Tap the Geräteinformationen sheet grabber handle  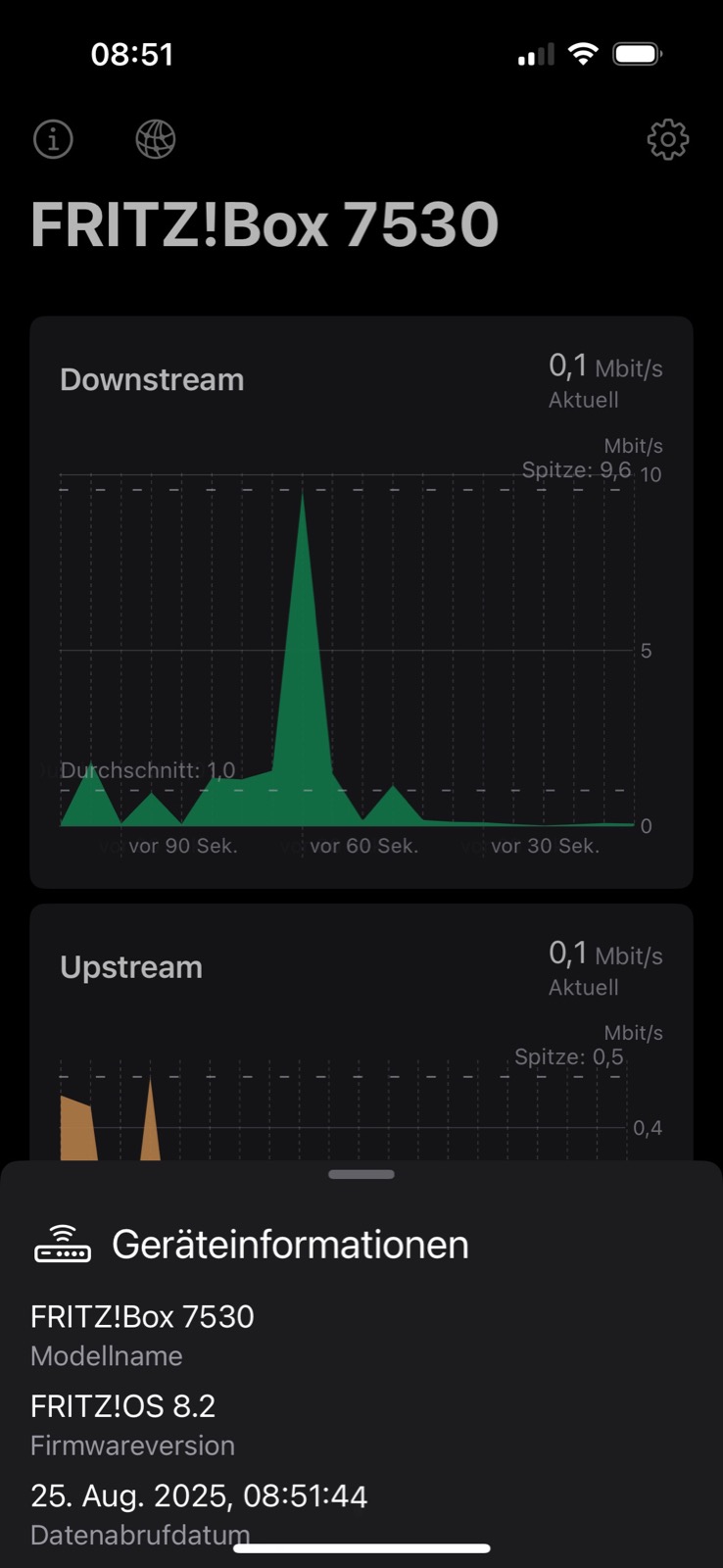(361, 1174)
